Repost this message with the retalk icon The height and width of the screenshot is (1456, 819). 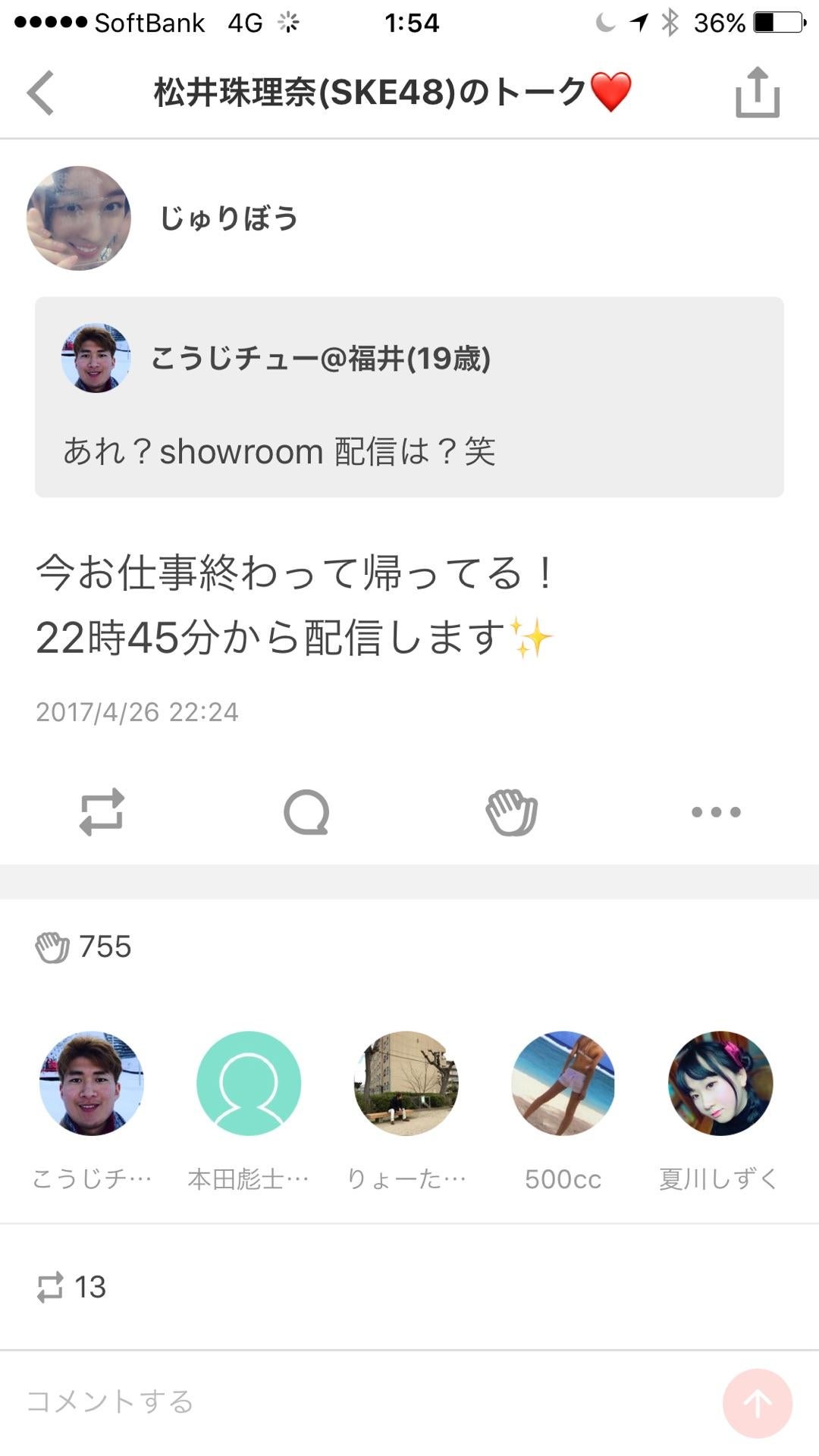pyautogui.click(x=102, y=812)
